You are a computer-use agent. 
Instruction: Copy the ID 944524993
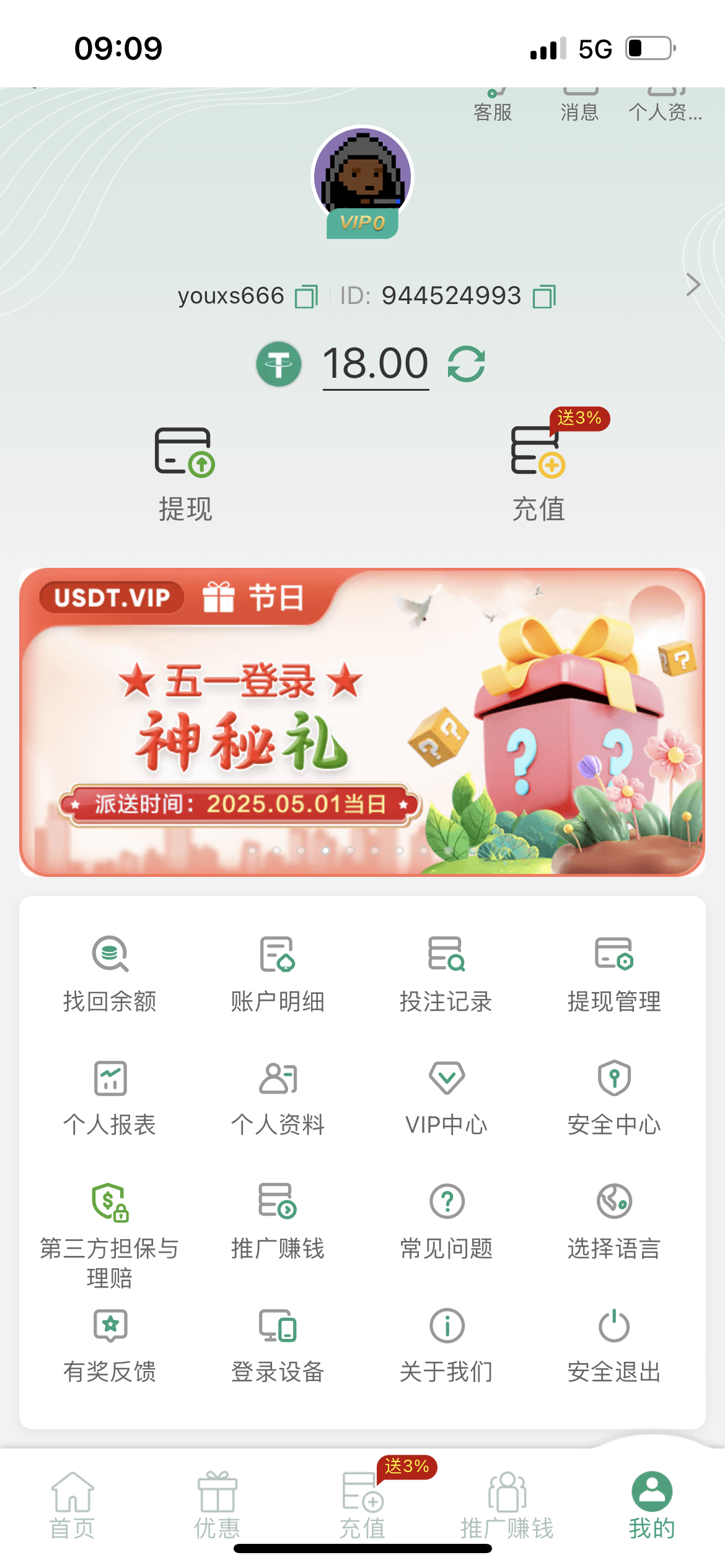(544, 297)
